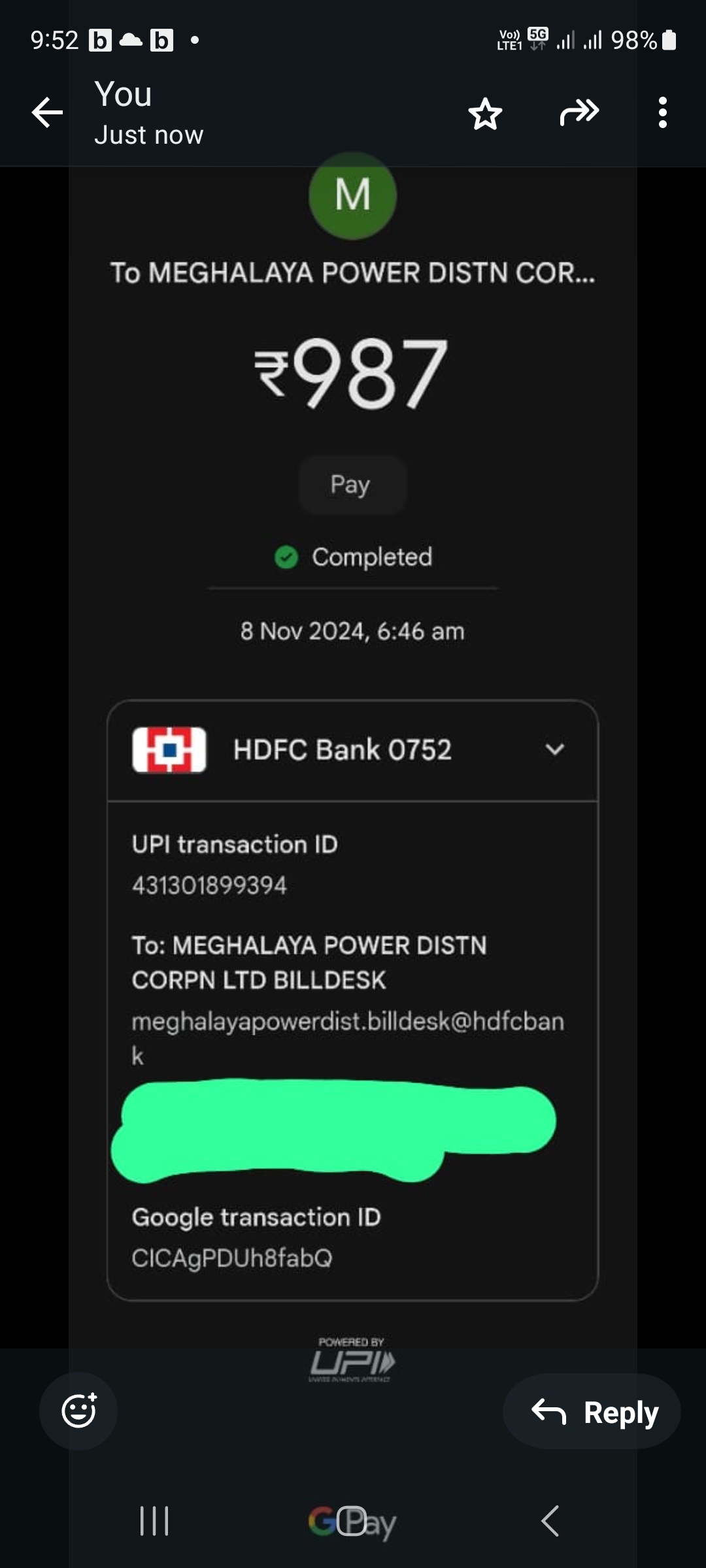
Task: Reply to this image message
Action: point(592,1411)
